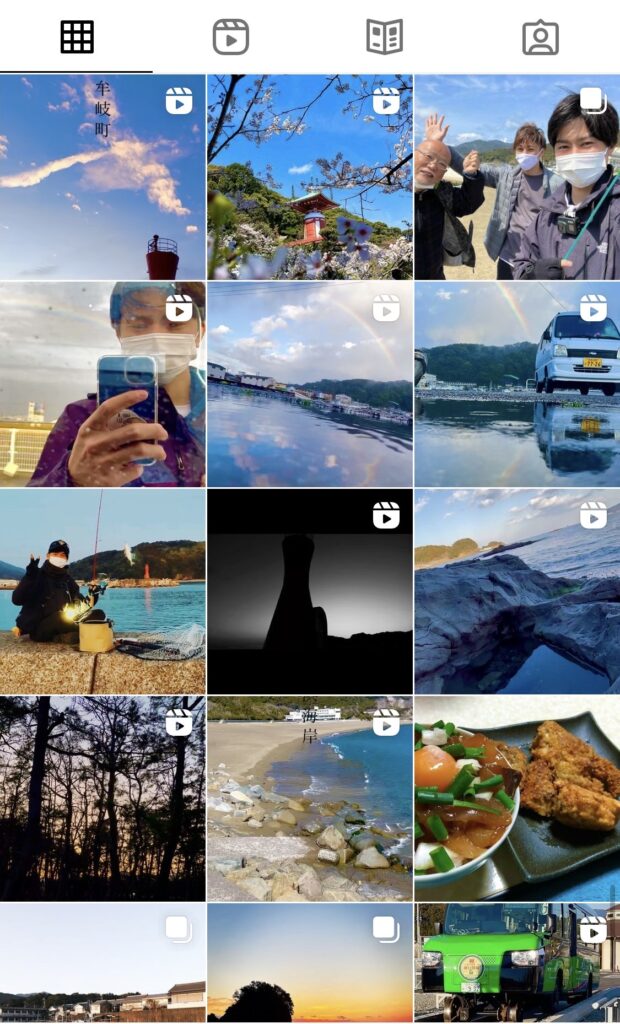
Task: Open the fishing on the pier post
Action: tap(102, 591)
